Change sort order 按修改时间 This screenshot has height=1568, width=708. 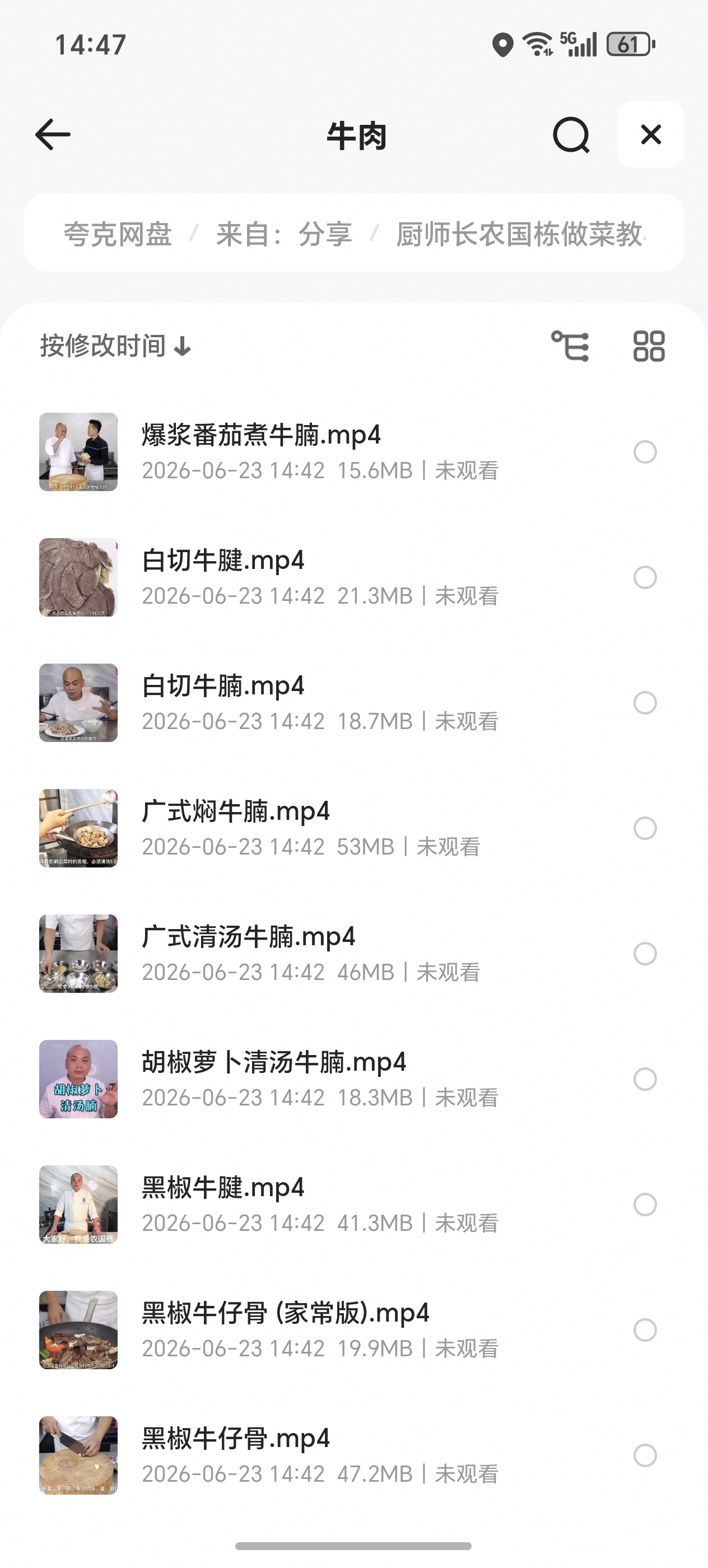(x=116, y=346)
